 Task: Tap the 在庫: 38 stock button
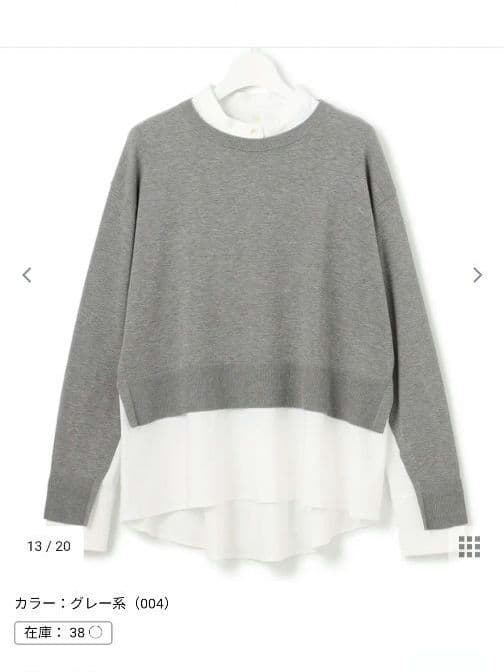63,633
